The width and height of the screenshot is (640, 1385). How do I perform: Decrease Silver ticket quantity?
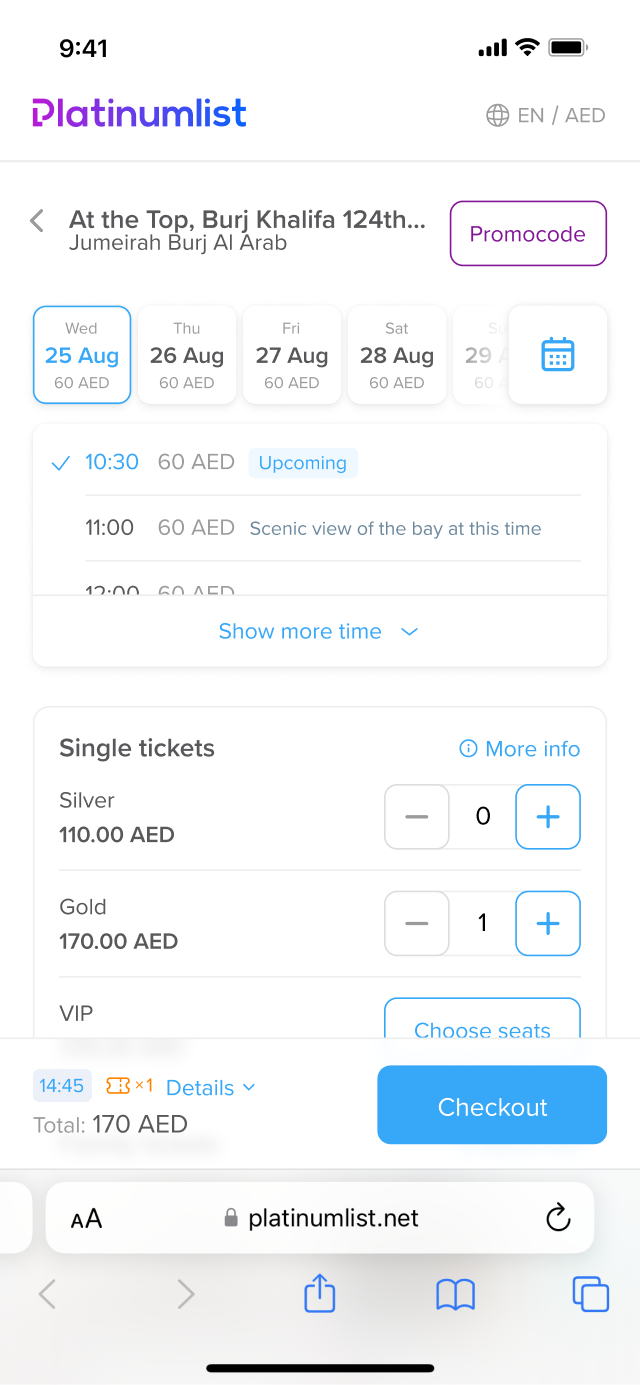tap(417, 817)
